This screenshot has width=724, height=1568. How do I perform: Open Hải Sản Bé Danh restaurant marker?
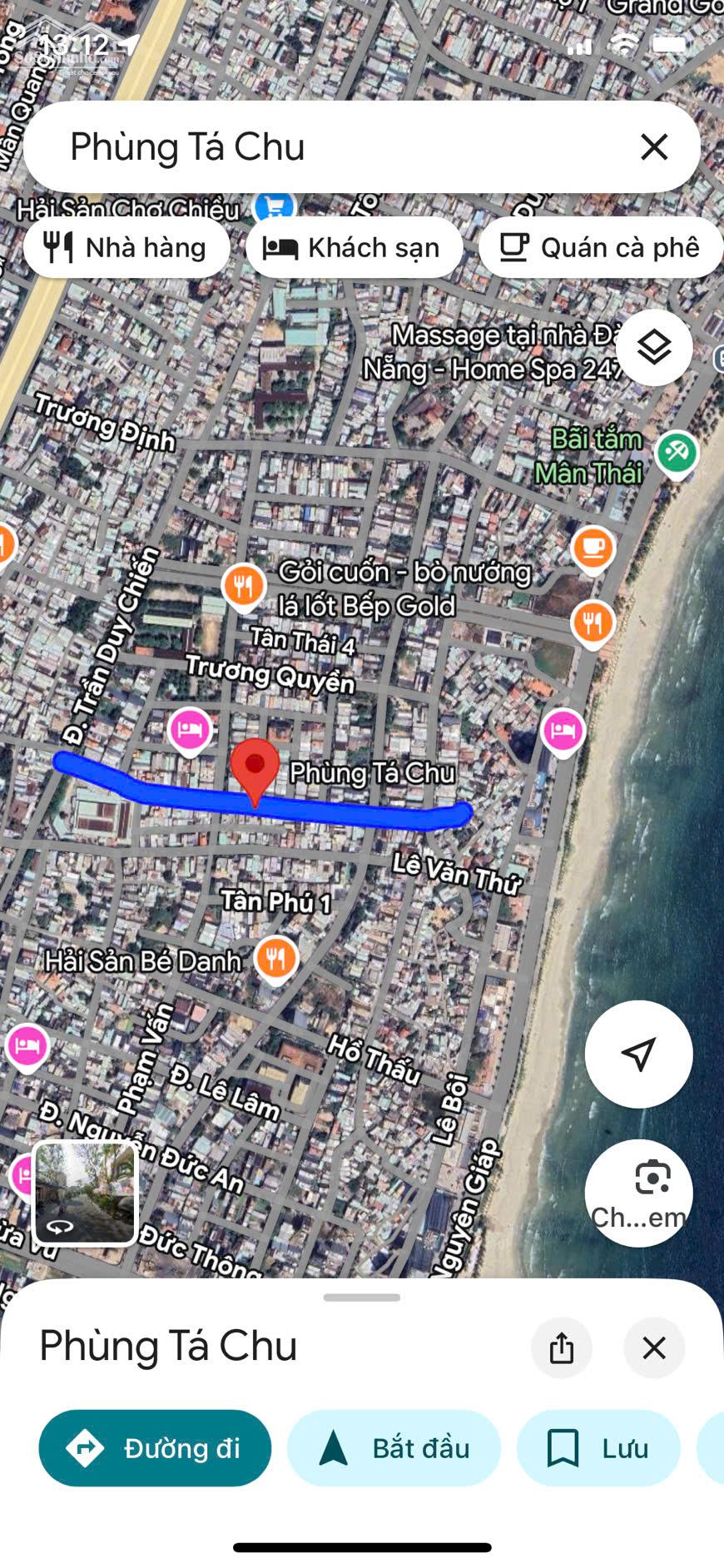276,959
